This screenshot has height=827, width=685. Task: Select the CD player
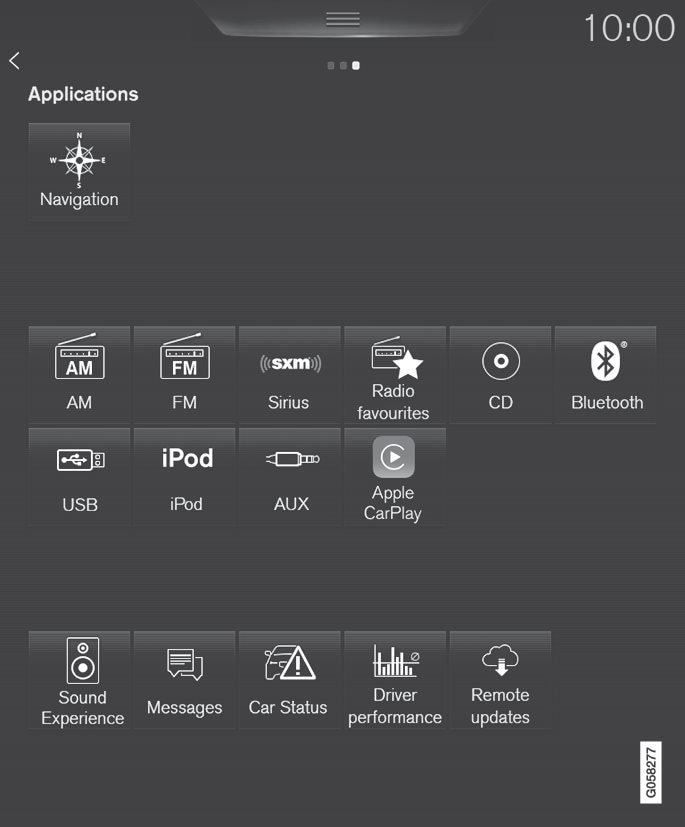(500, 373)
